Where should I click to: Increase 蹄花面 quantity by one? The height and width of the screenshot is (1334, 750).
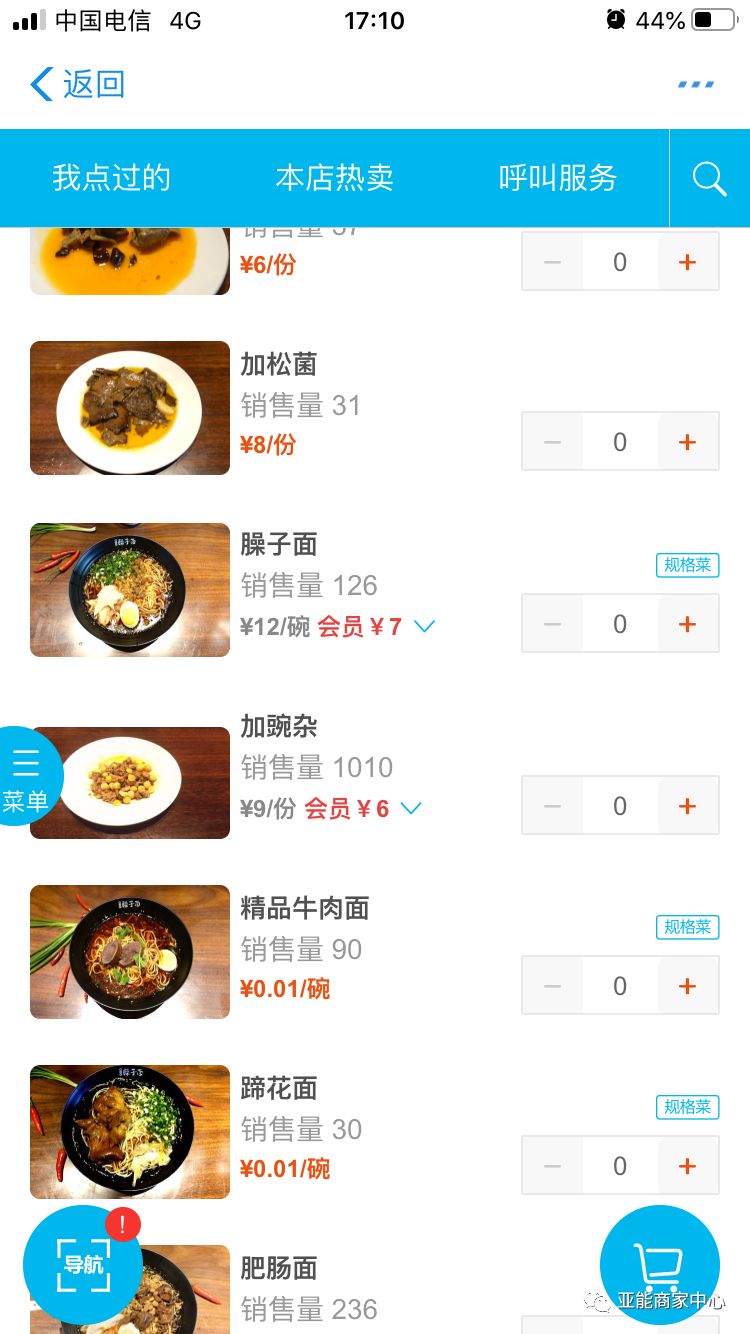click(x=687, y=1166)
